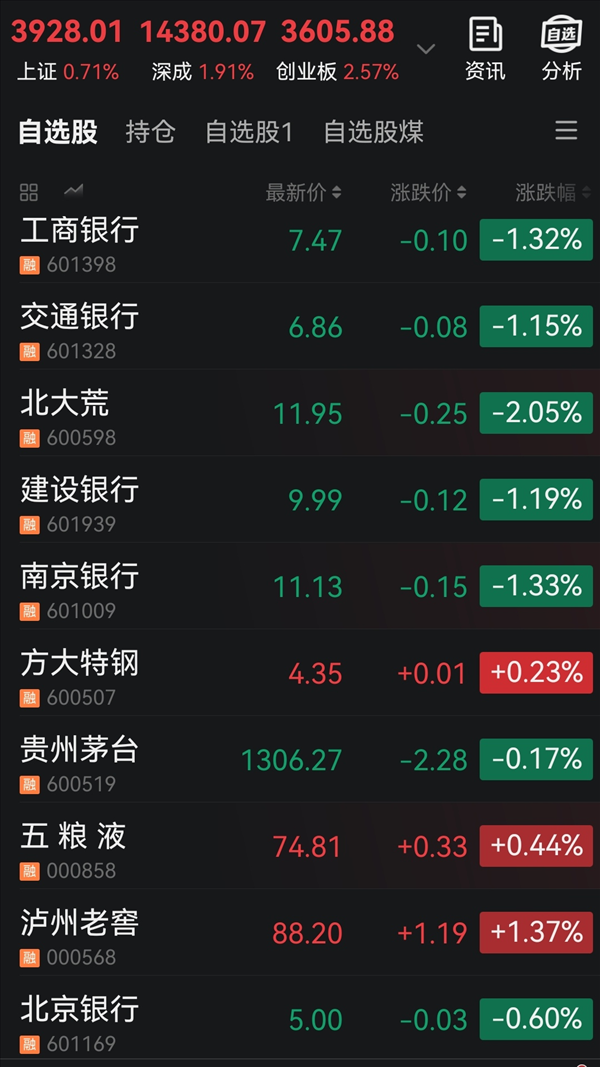Open 方大特钢 stock details
Image resolution: width=600 pixels, height=1067 pixels.
[300, 673]
